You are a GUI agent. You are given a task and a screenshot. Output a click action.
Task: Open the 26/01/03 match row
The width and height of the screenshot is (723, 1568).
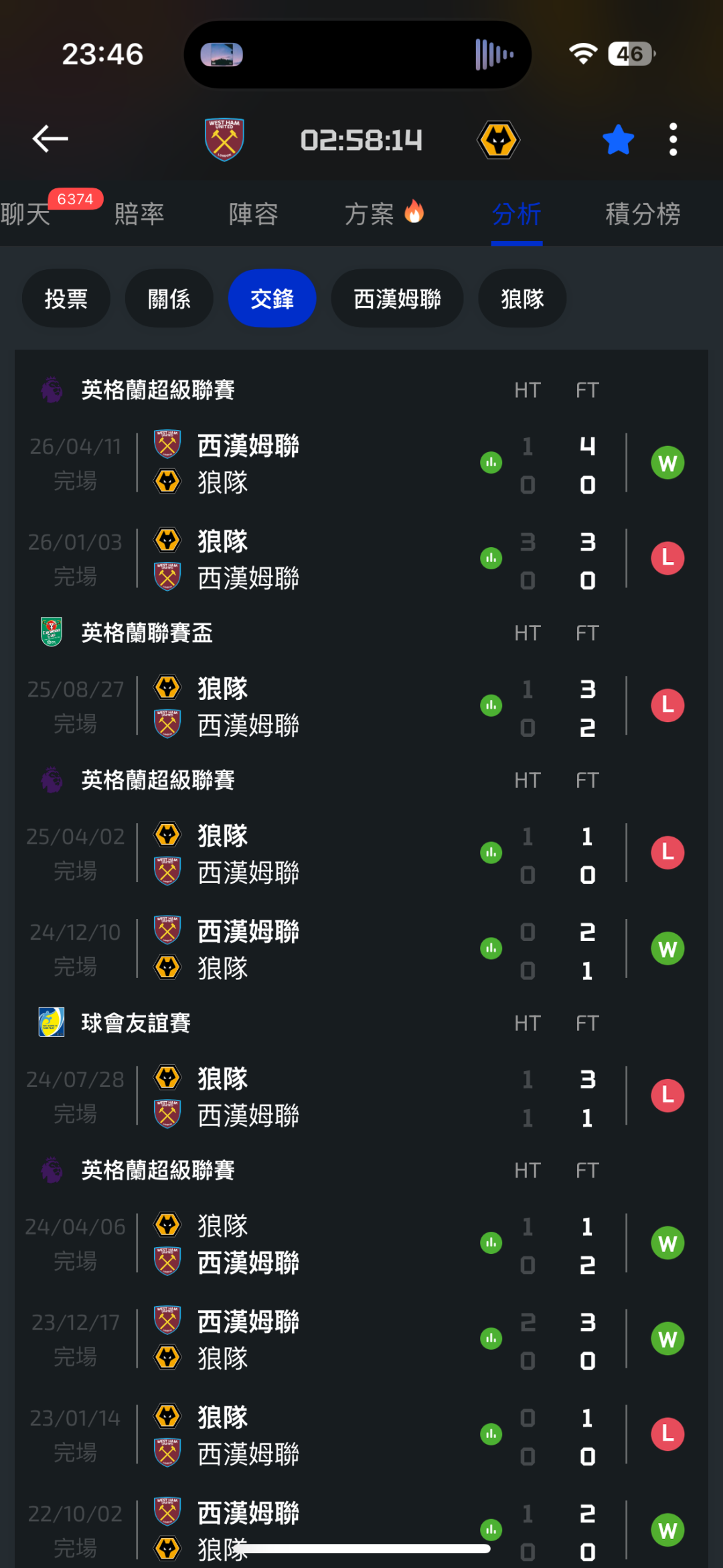361,559
